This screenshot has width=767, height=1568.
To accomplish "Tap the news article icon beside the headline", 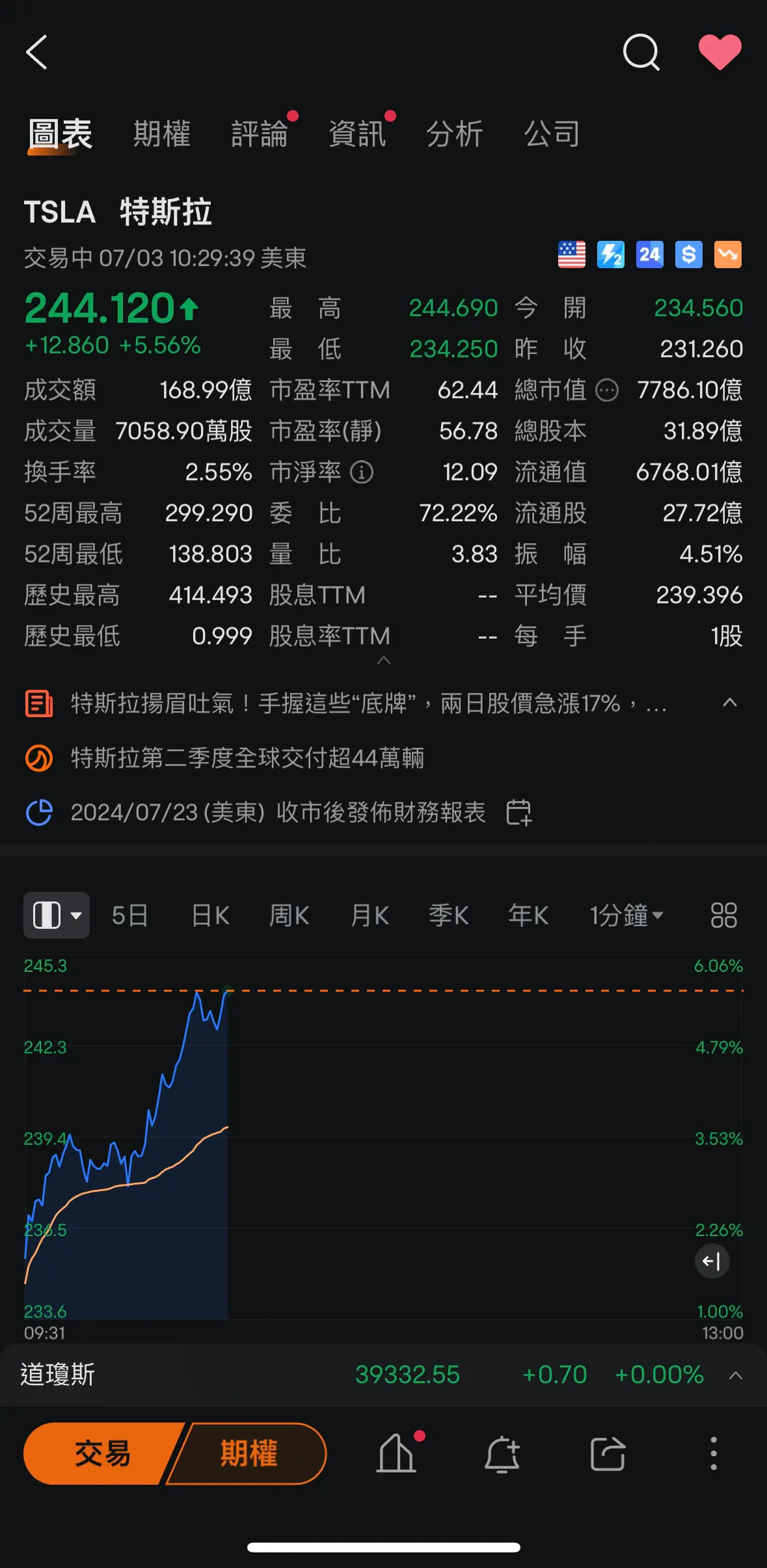I will pyautogui.click(x=38, y=704).
